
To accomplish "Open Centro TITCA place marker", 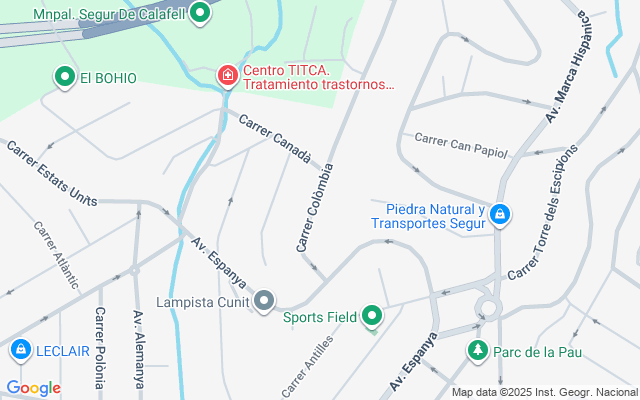I will [228, 76].
